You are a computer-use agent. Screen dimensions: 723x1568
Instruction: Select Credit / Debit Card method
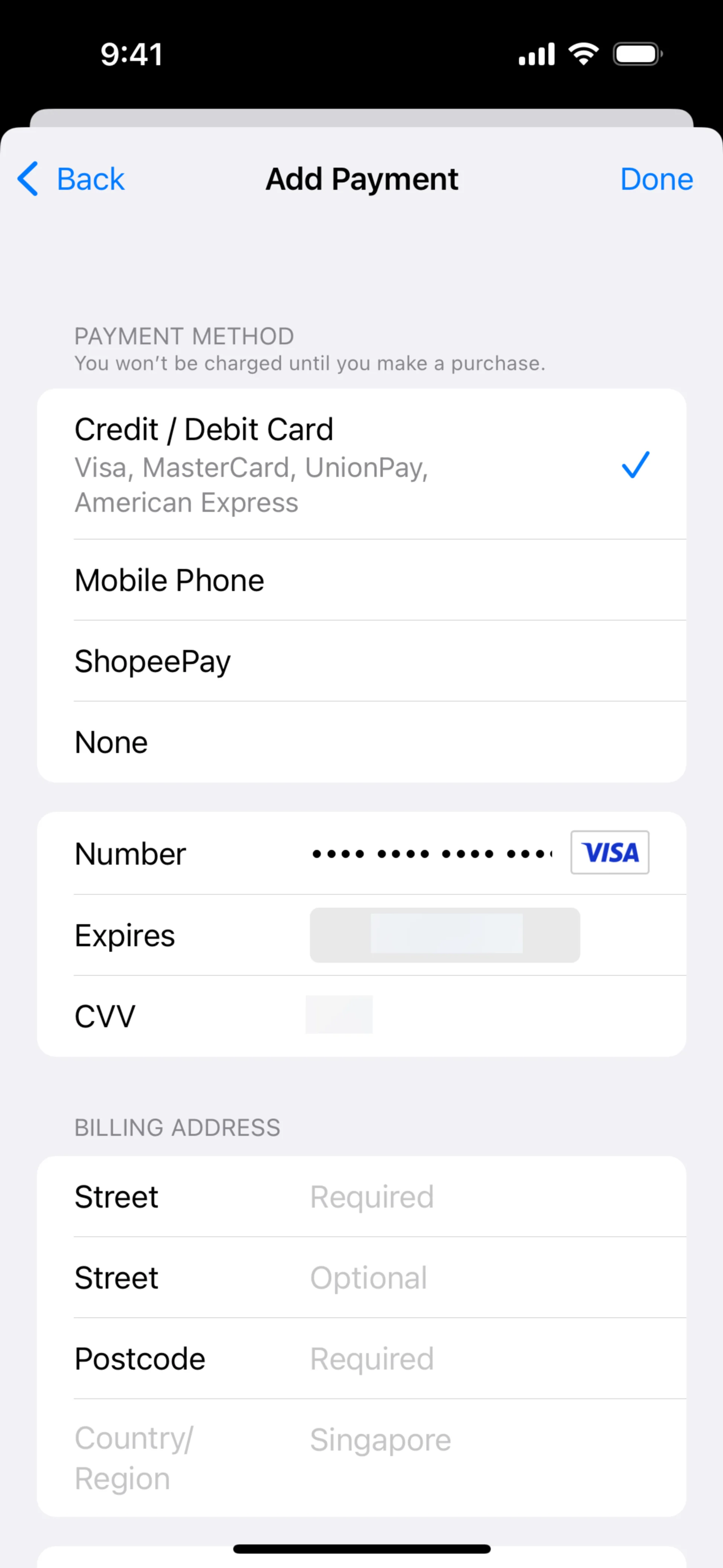coord(361,465)
